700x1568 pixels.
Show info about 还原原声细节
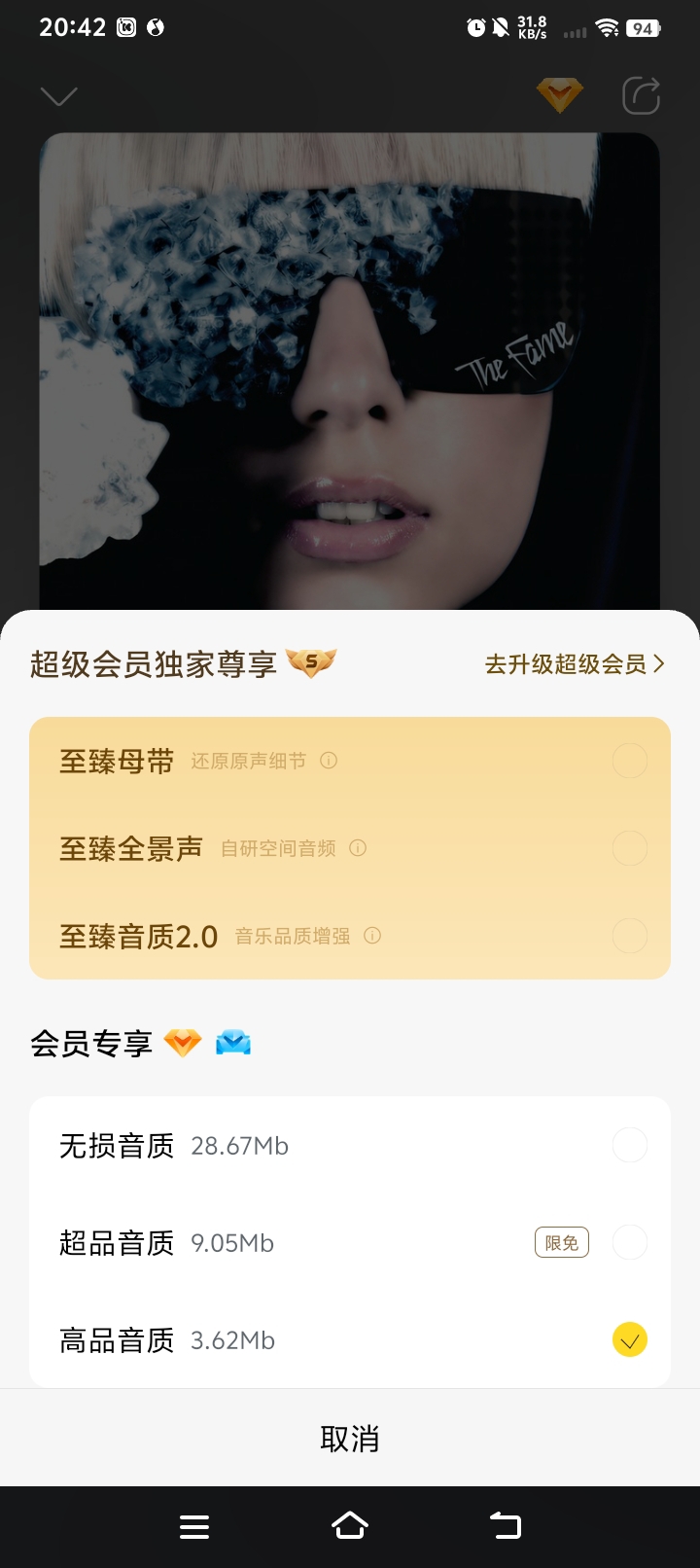pyautogui.click(x=329, y=761)
